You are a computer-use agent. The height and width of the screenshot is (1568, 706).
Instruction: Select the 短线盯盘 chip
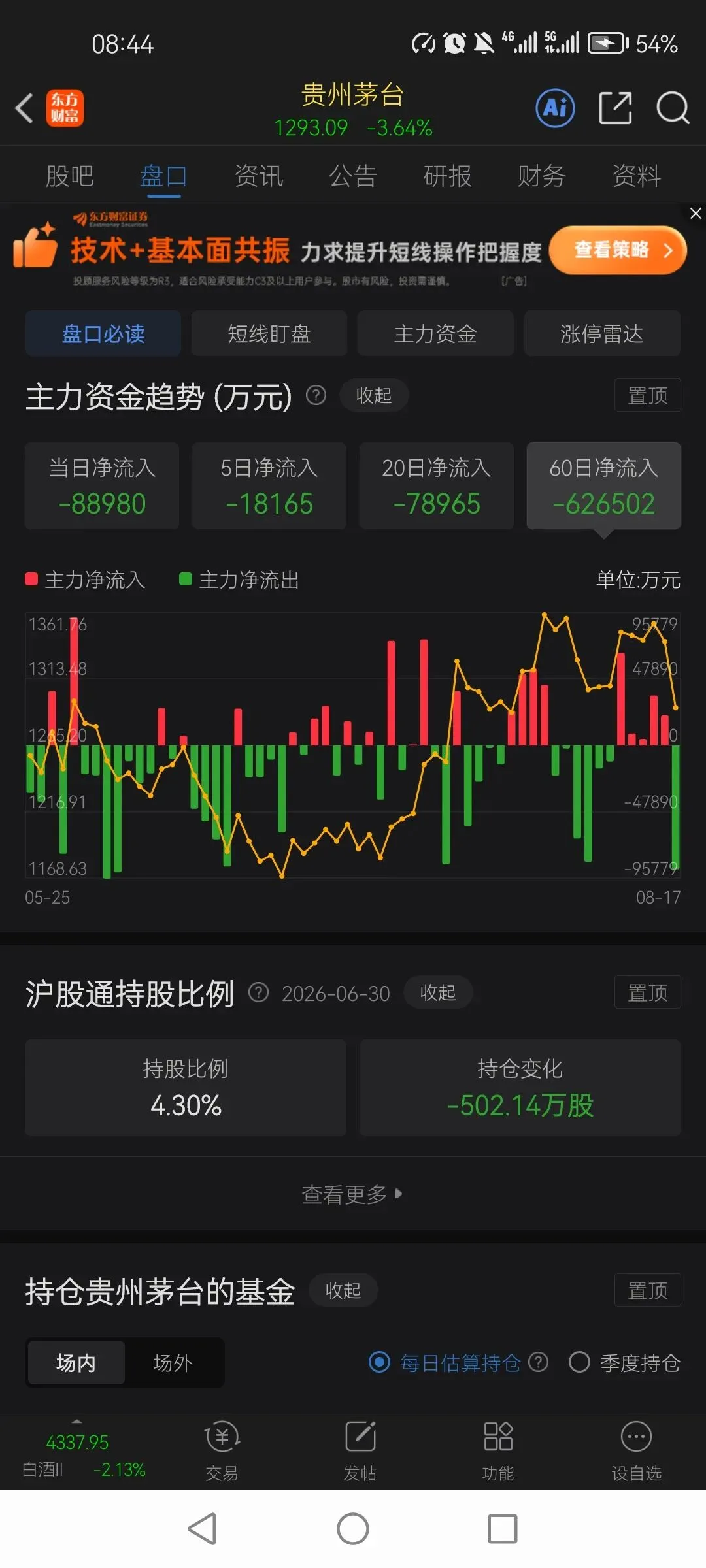click(x=269, y=334)
